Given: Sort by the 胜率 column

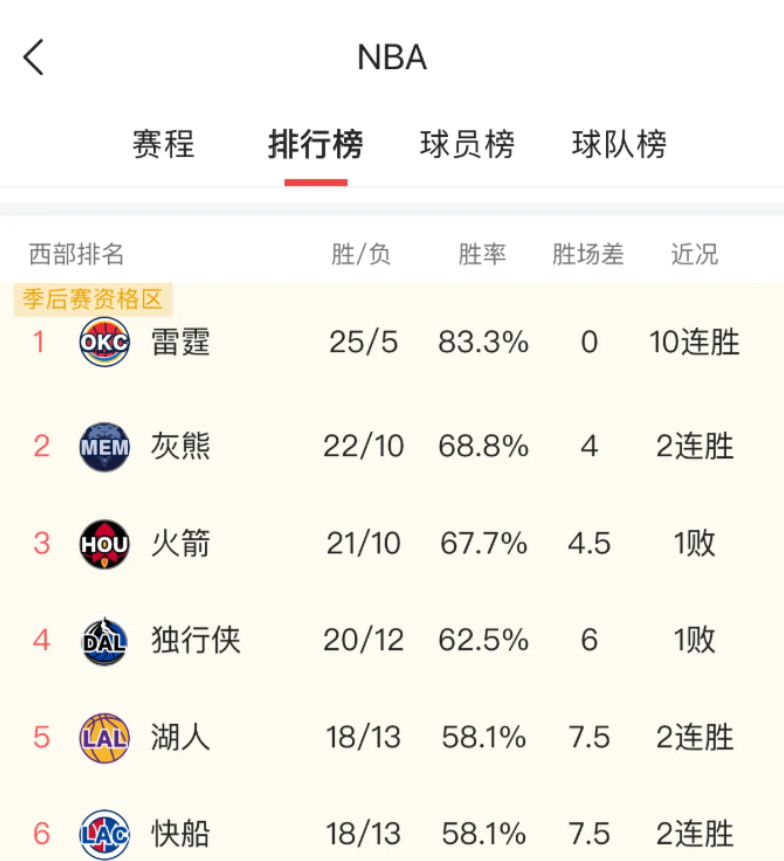Looking at the screenshot, I should [484, 255].
